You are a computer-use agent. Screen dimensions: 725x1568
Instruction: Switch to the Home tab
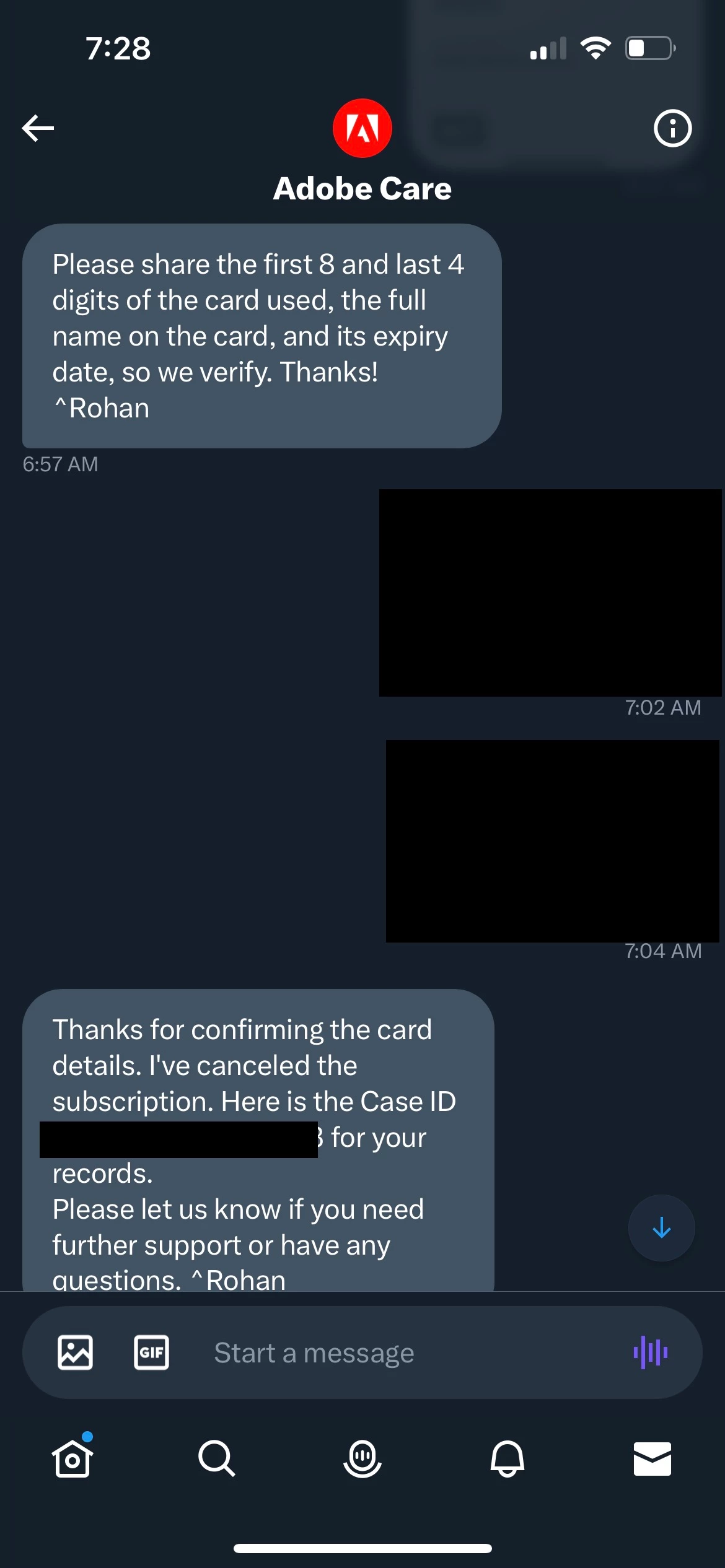click(x=72, y=1458)
